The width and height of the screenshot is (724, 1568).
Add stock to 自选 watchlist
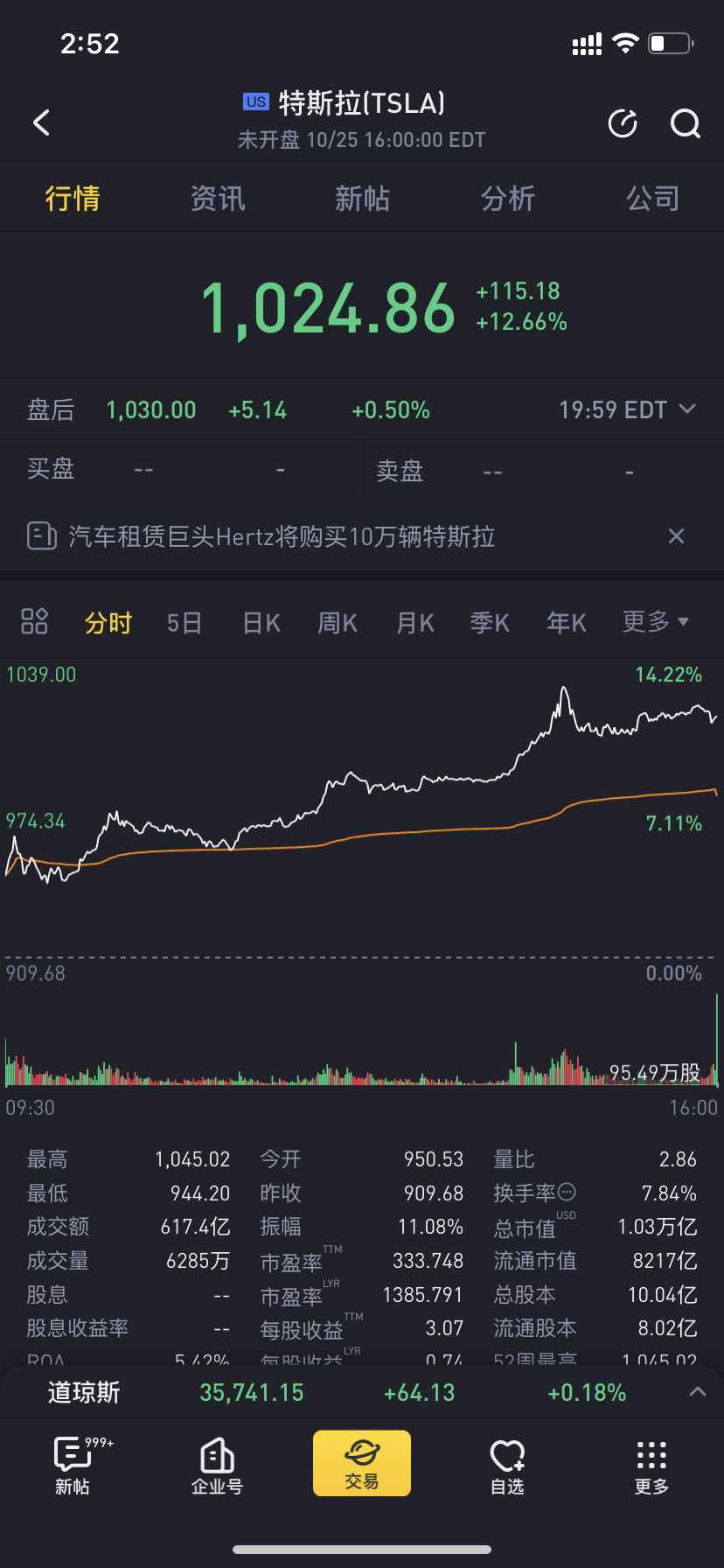point(507,1466)
